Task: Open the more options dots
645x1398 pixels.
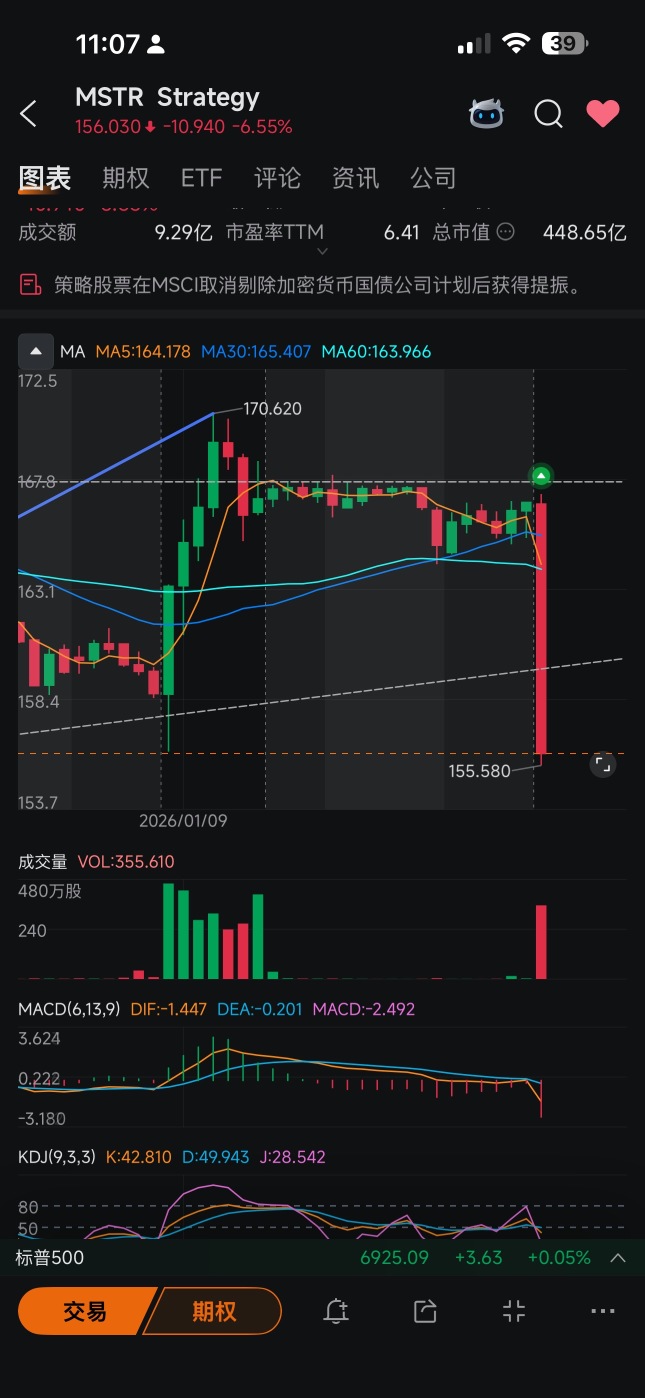Action: (x=602, y=1311)
